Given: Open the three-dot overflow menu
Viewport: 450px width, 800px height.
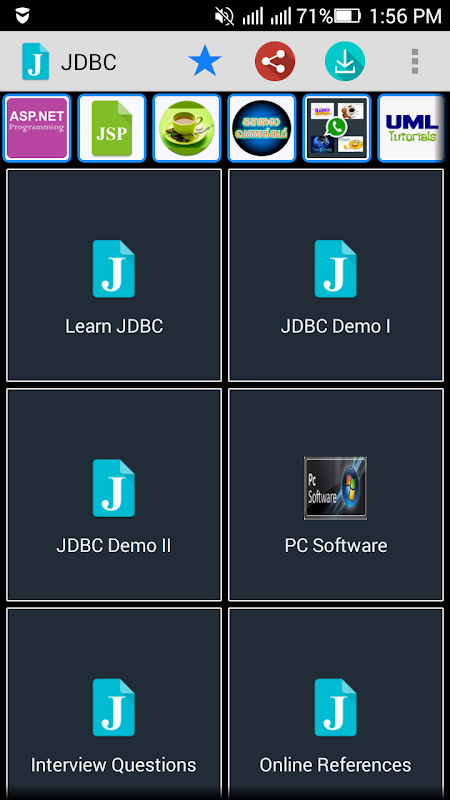Looking at the screenshot, I should (415, 61).
